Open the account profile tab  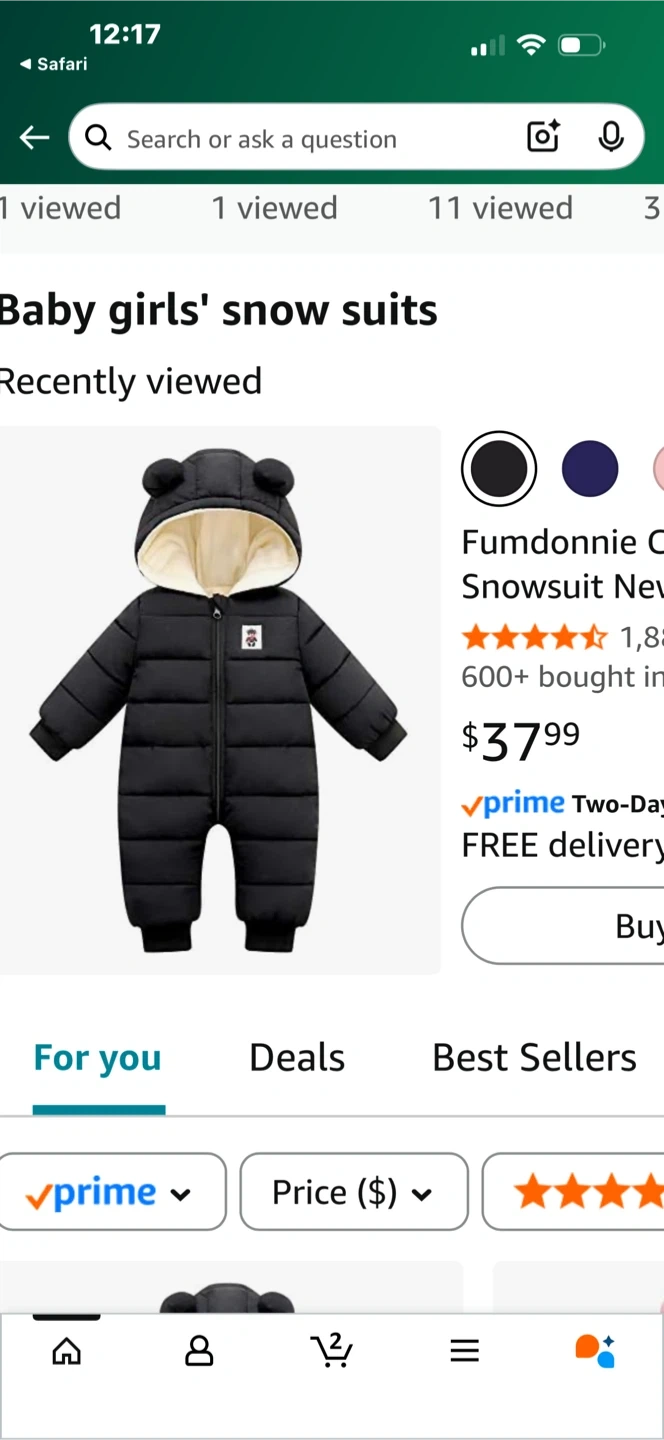tap(199, 1352)
